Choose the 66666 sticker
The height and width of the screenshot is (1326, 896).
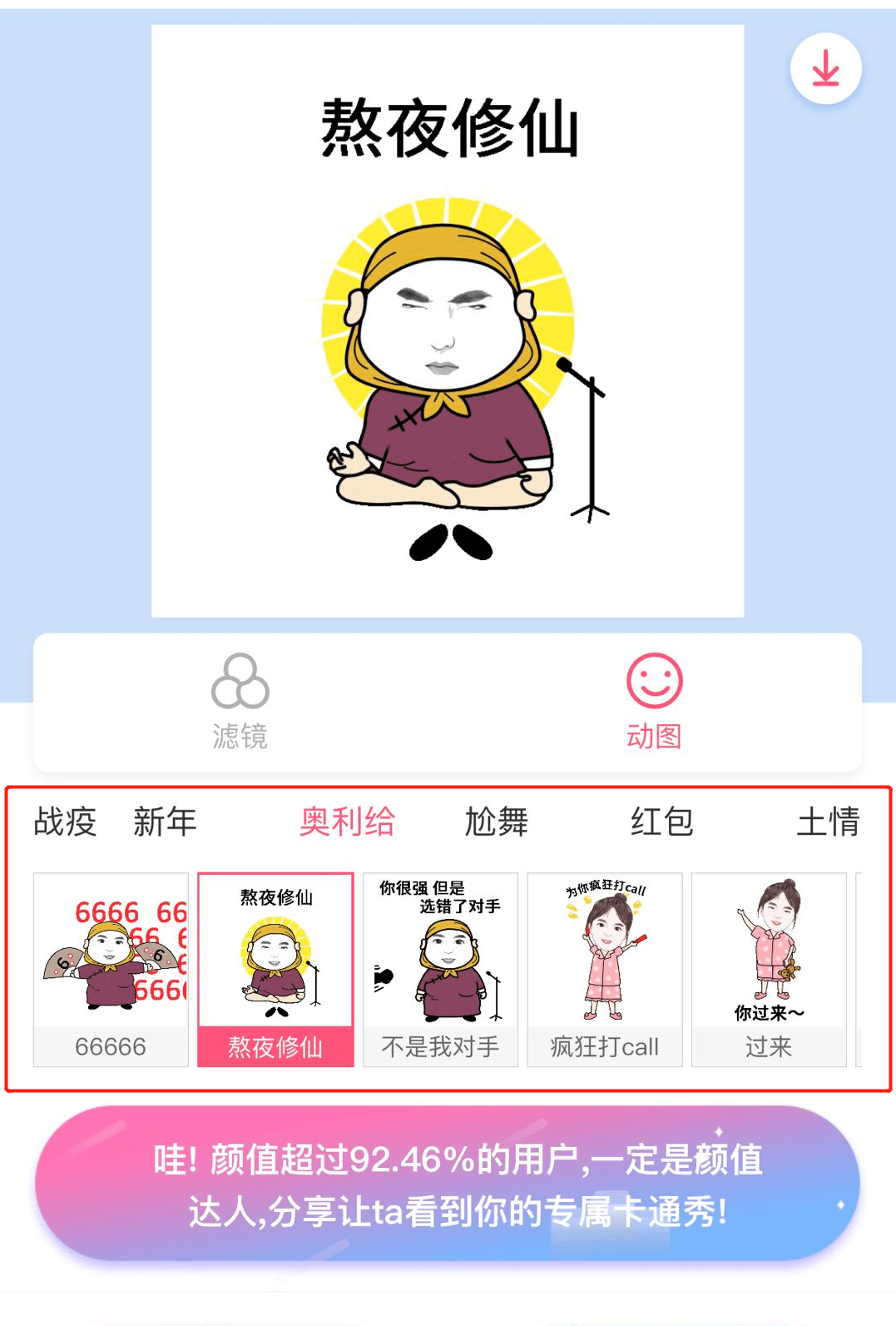coord(111,969)
